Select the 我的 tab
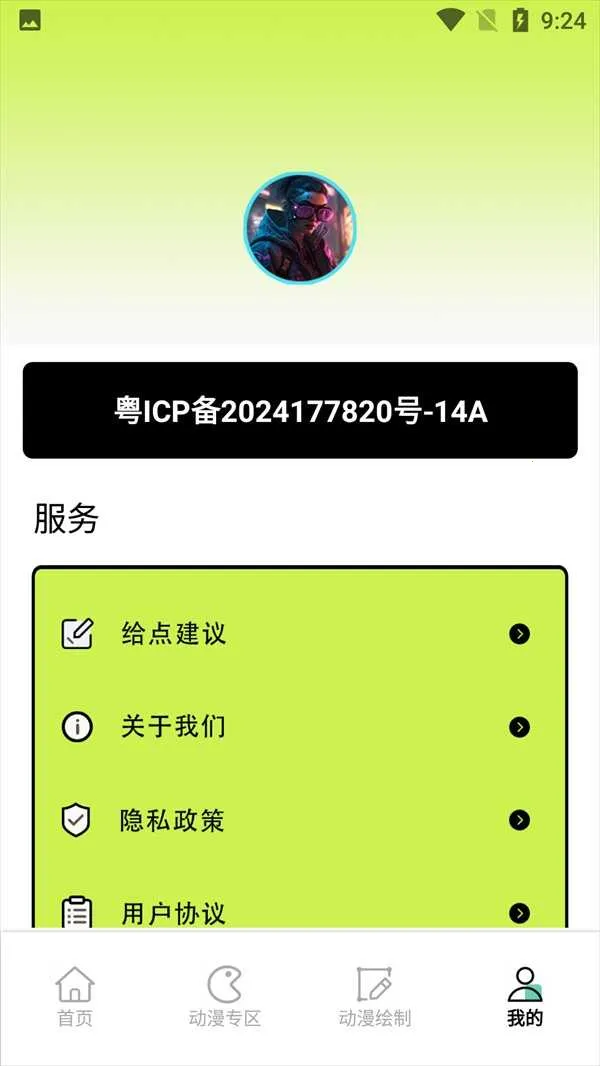This screenshot has width=600, height=1066. click(524, 997)
